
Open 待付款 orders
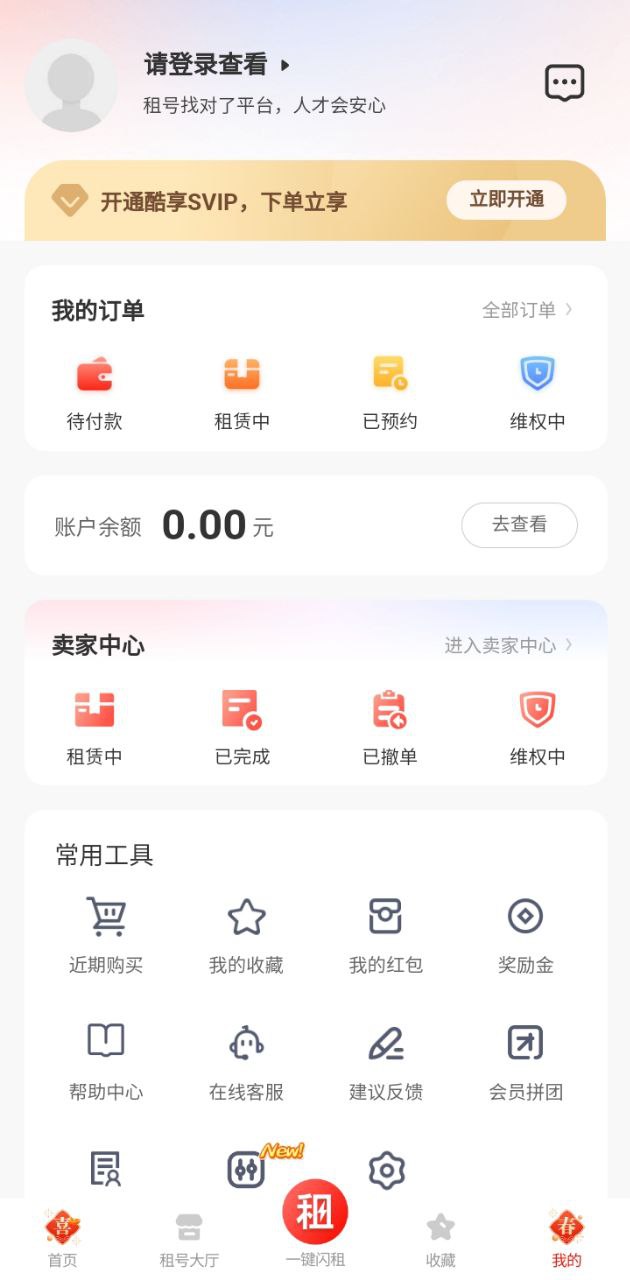(x=94, y=393)
